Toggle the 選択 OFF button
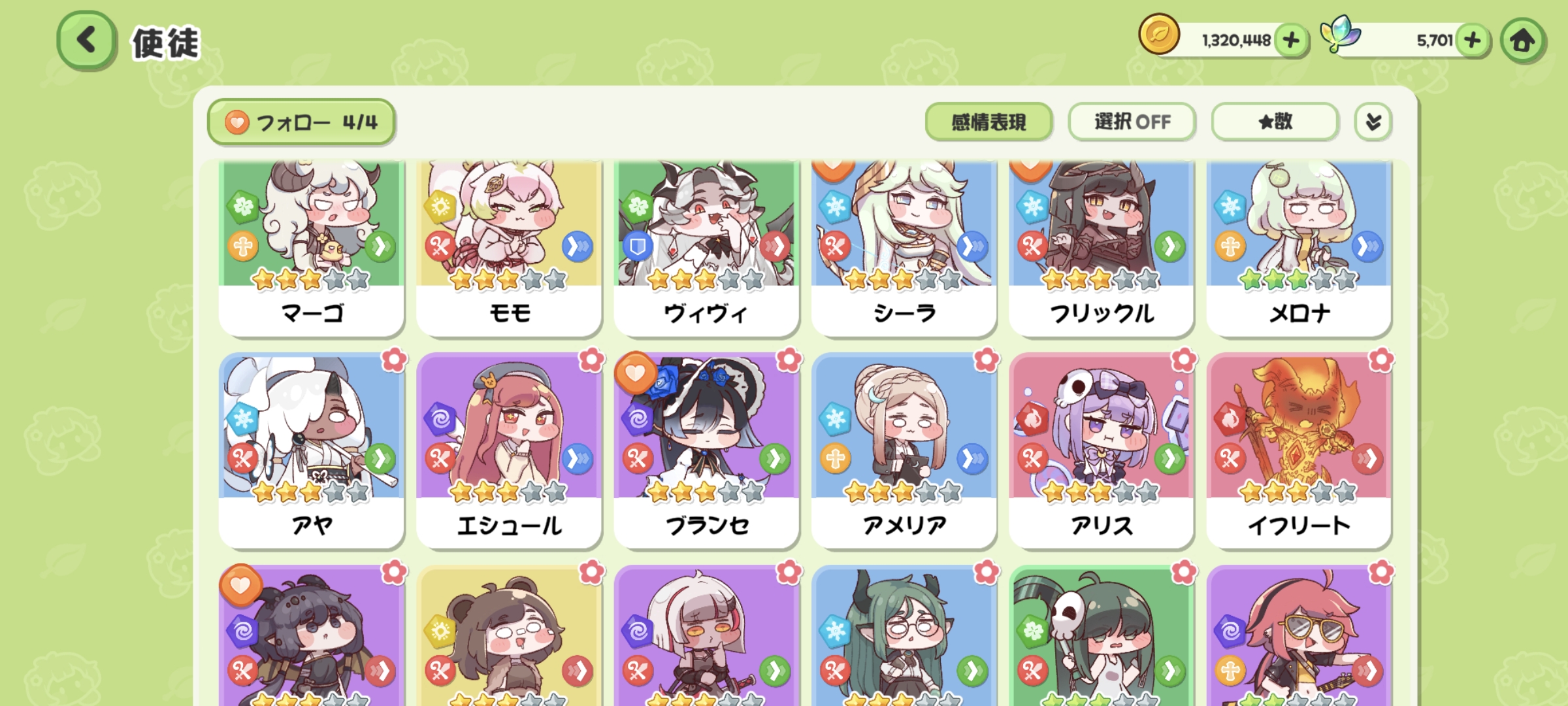 tap(1132, 122)
